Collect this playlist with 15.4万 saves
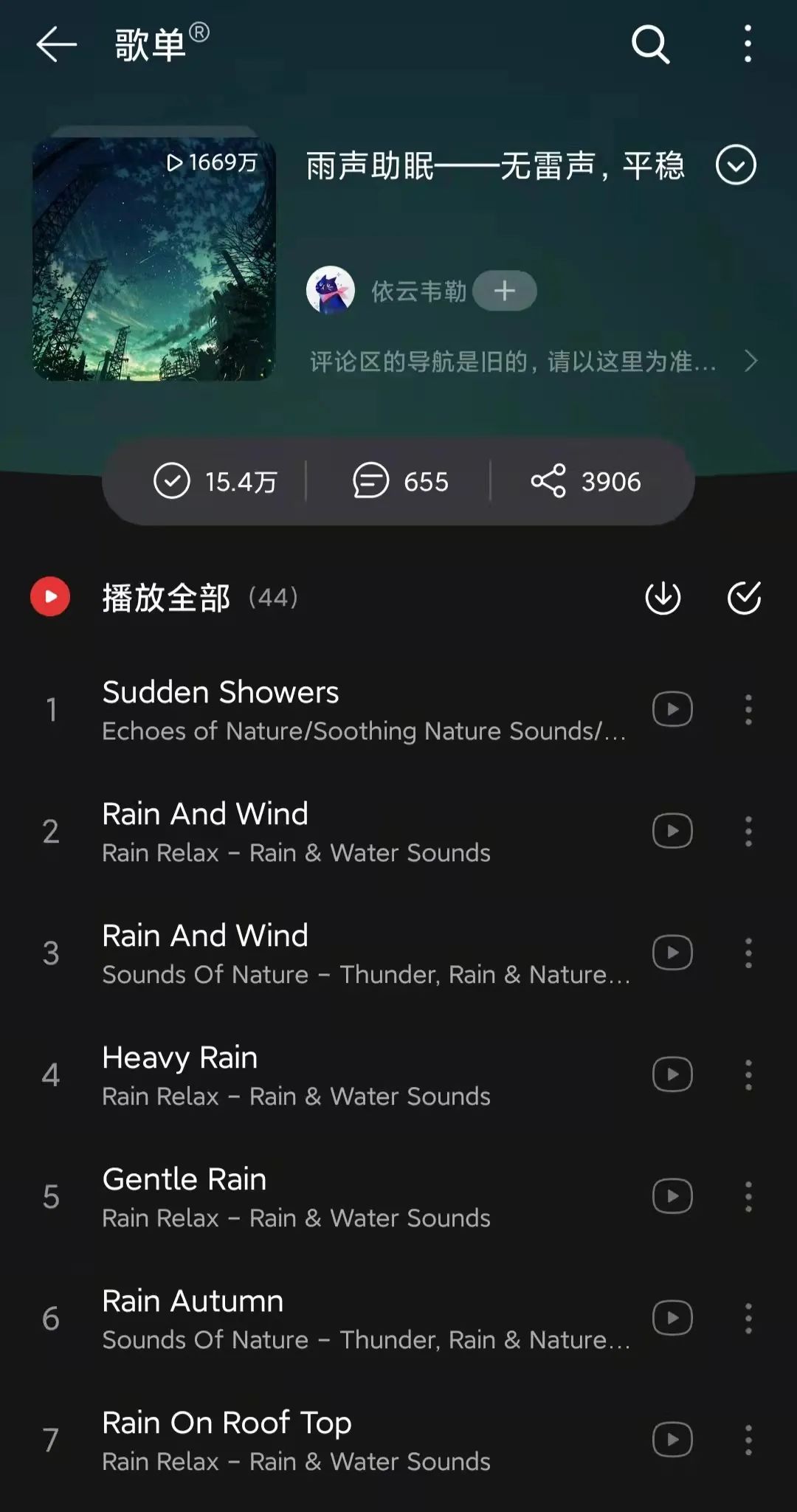 pos(215,482)
